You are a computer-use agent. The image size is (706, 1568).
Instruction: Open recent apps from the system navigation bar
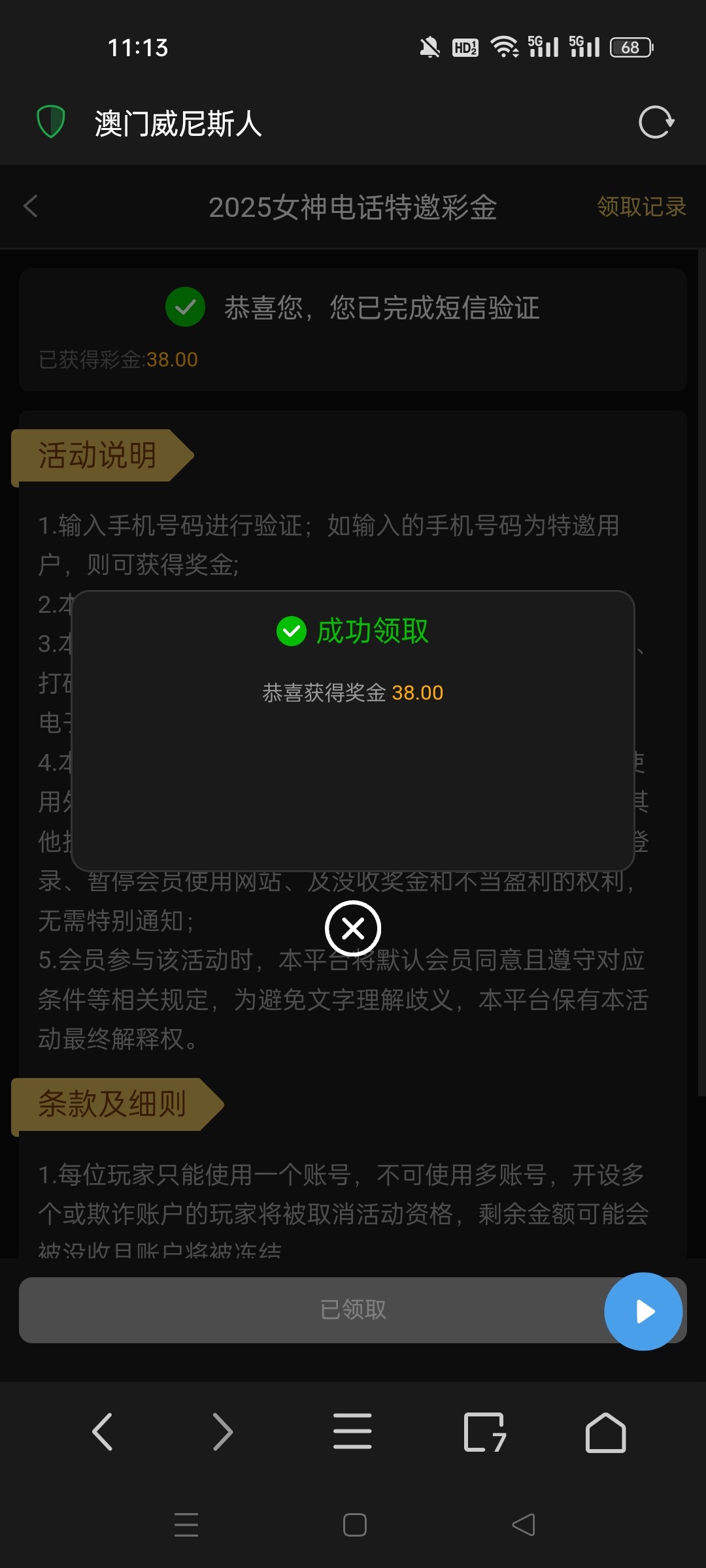(186, 1525)
